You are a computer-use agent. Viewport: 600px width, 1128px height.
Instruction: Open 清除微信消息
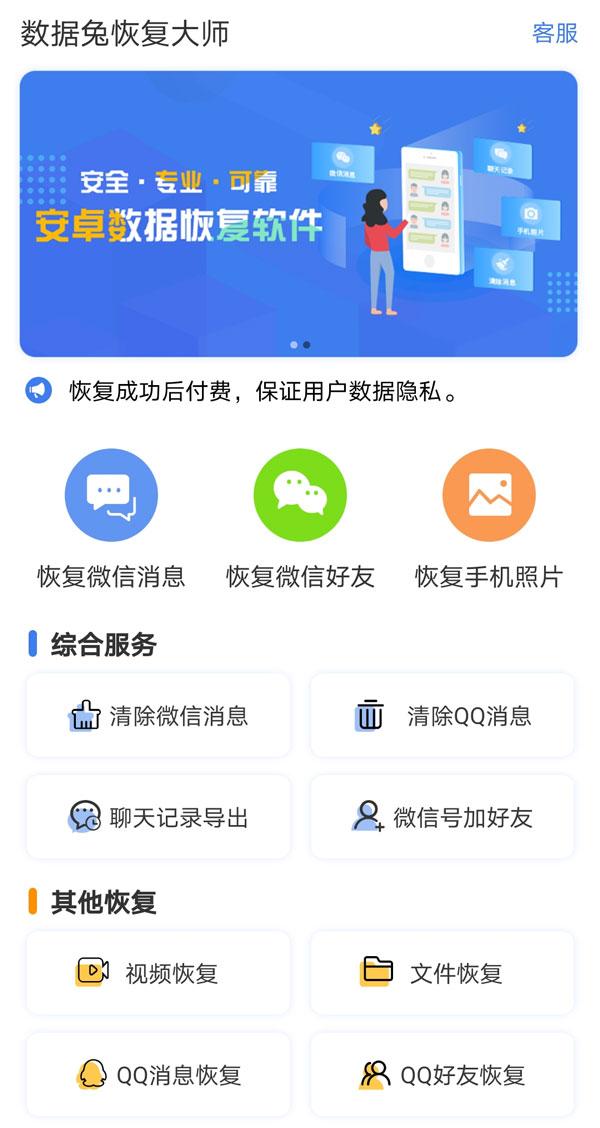click(158, 715)
